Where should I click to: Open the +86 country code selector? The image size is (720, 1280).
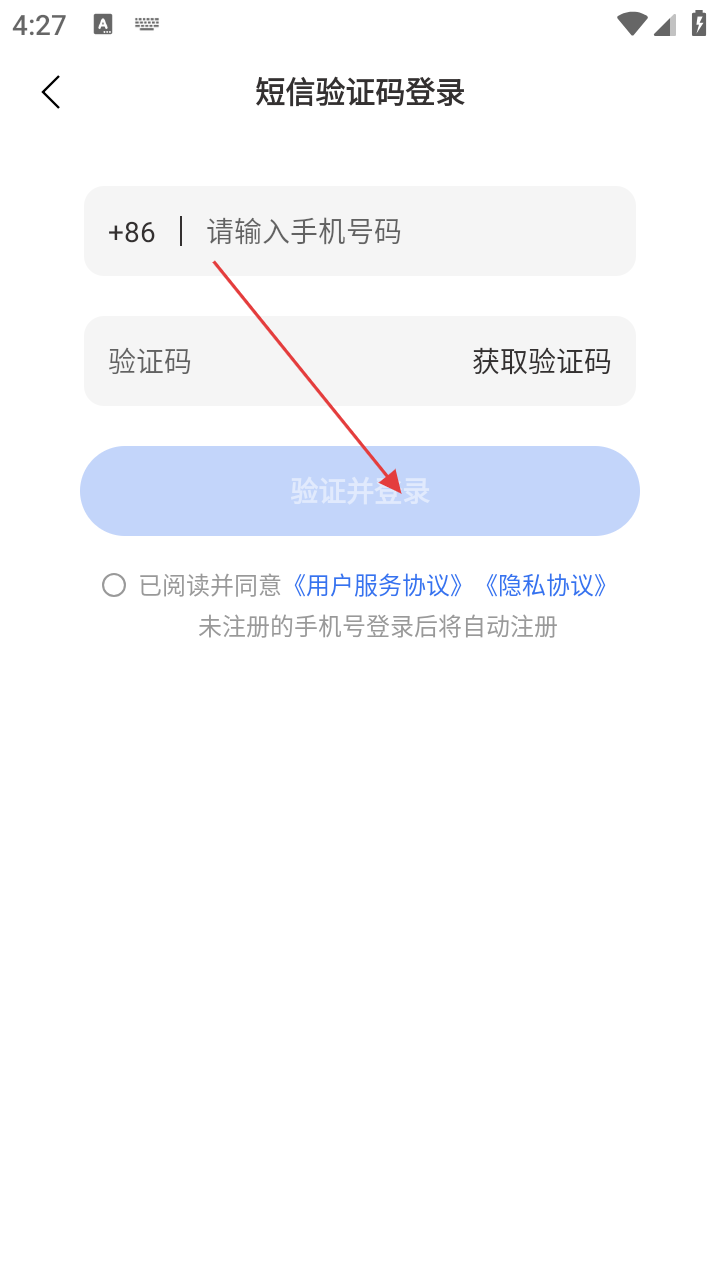tap(132, 232)
